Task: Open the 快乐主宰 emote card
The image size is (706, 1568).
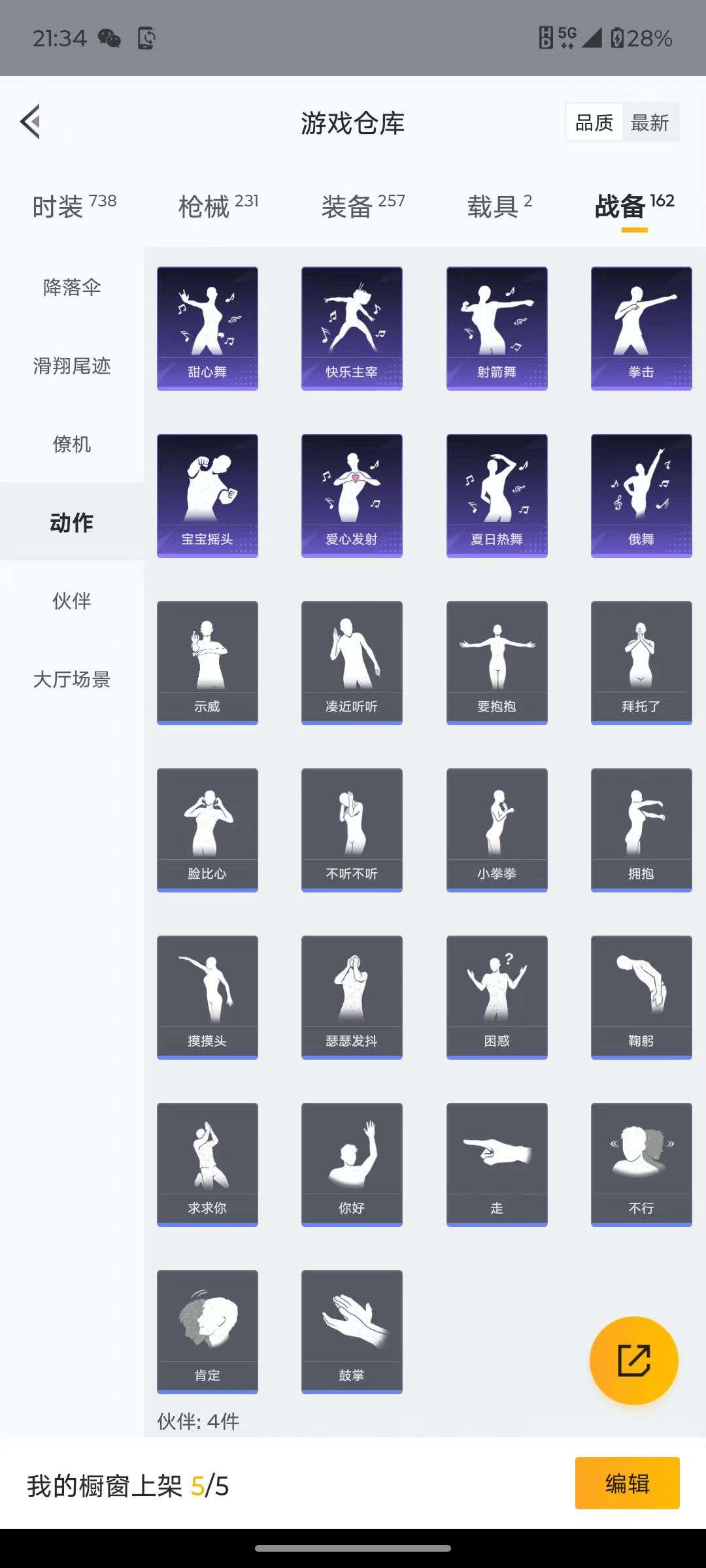Action: coord(352,327)
